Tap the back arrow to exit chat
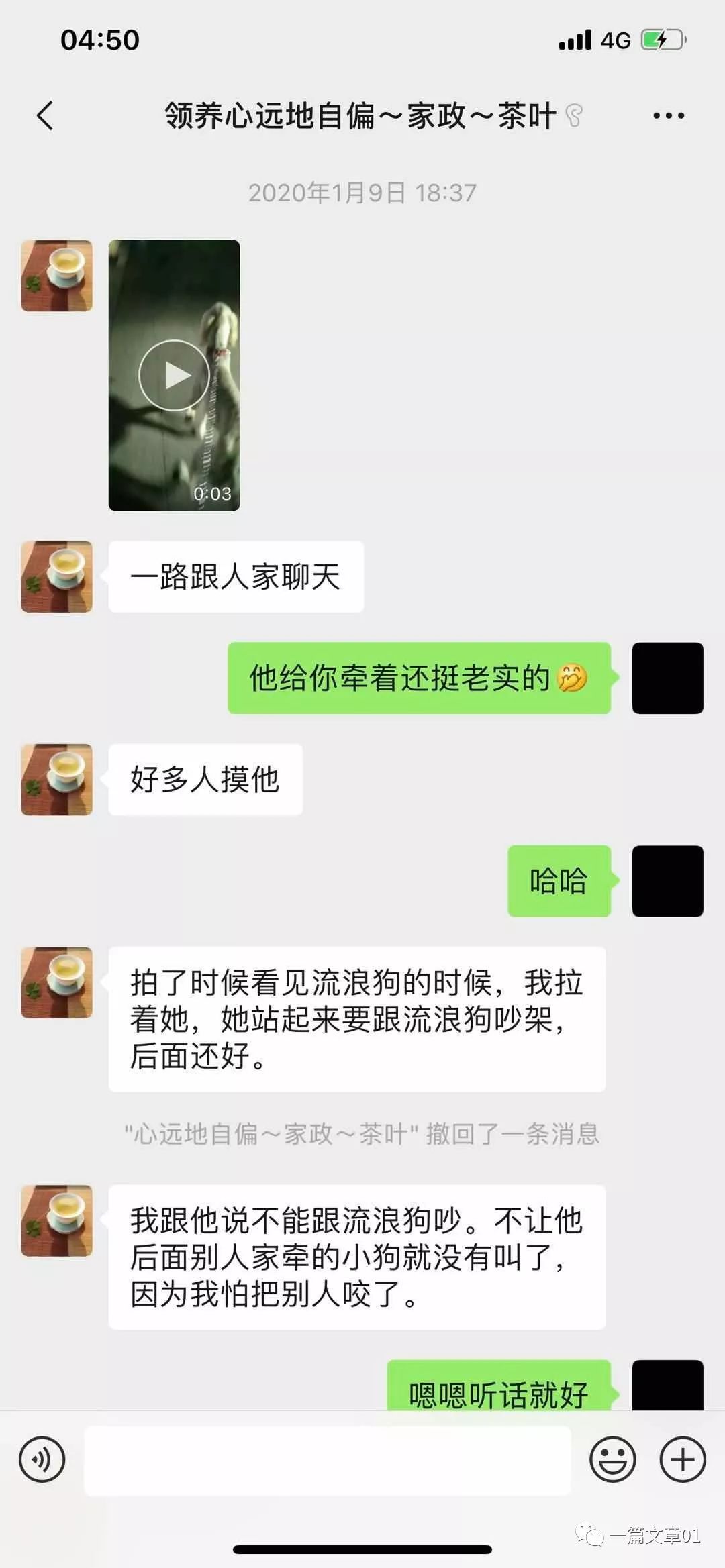The width and height of the screenshot is (725, 1568). 46,115
